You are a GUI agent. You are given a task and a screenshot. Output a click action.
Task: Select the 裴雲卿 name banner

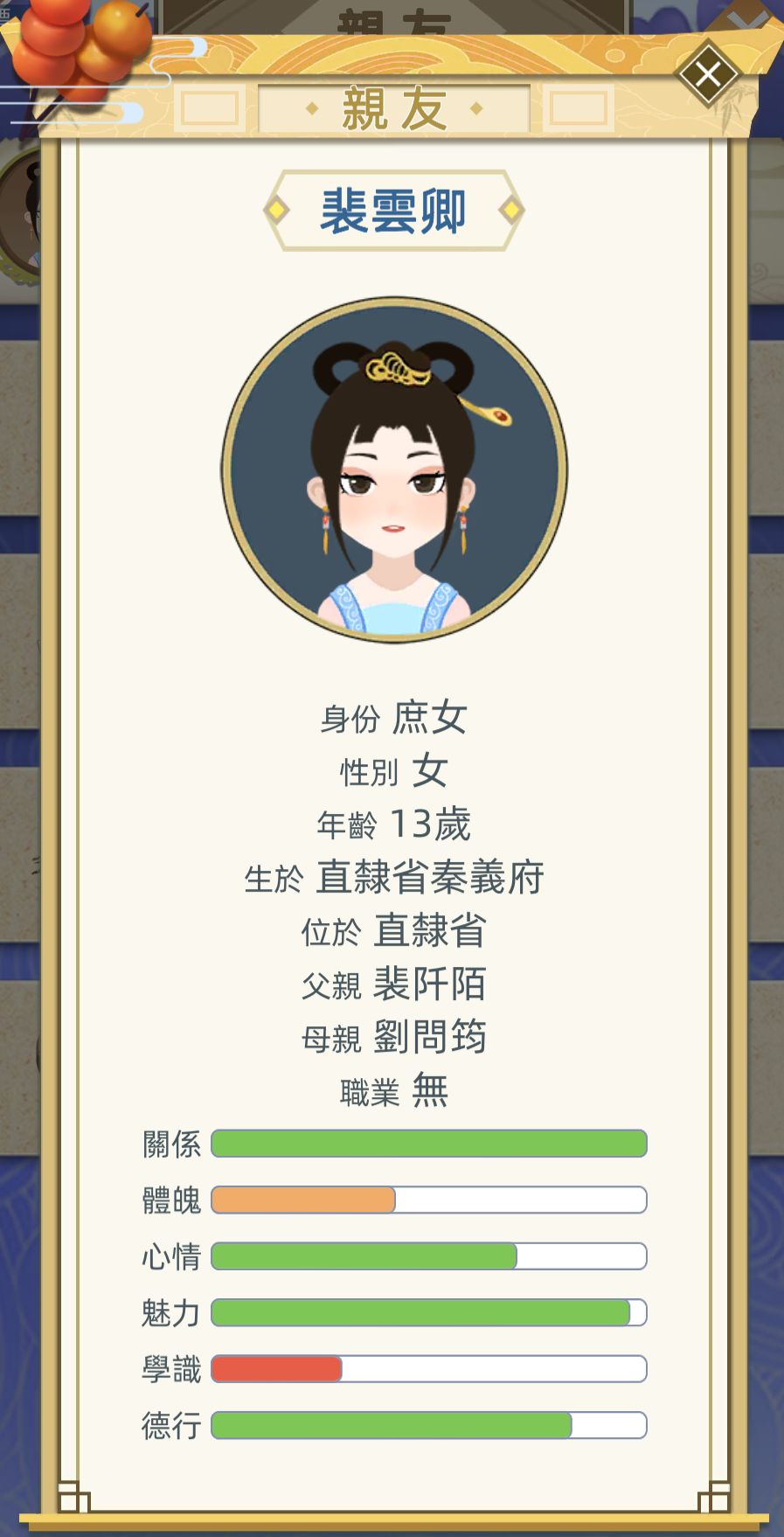click(392, 210)
